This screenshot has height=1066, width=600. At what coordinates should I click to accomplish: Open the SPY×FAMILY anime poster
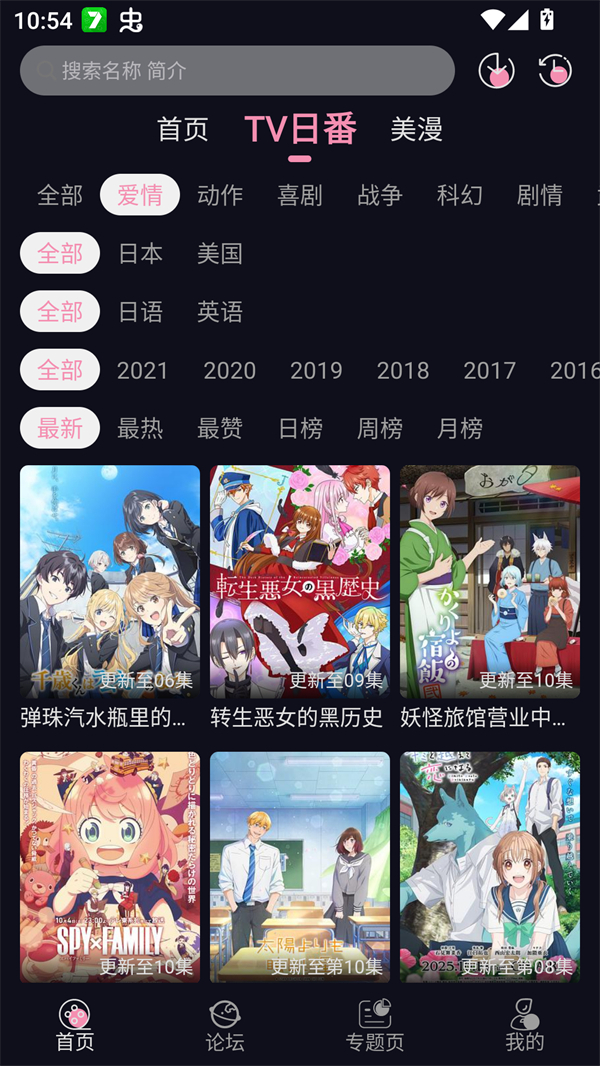point(110,867)
